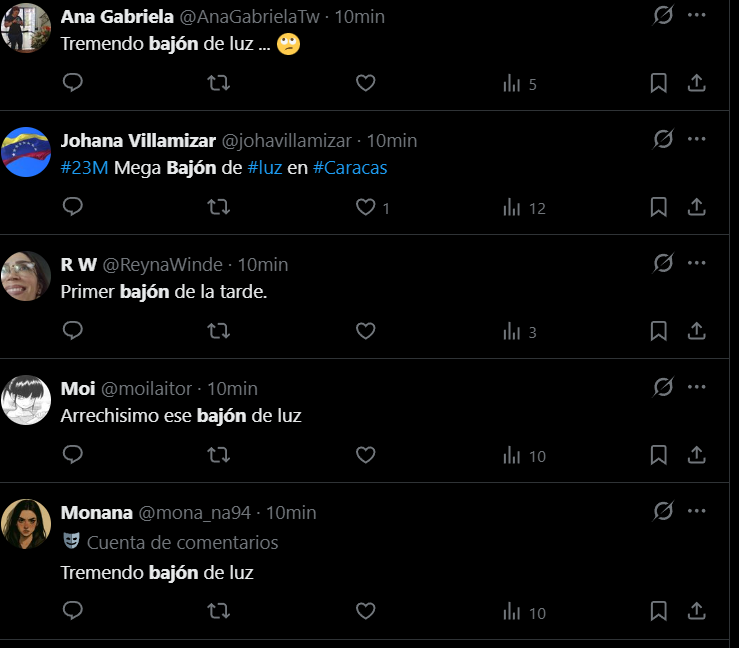Reply to Ana Gabriela's tweet
The image size is (739, 648).
[x=73, y=83]
